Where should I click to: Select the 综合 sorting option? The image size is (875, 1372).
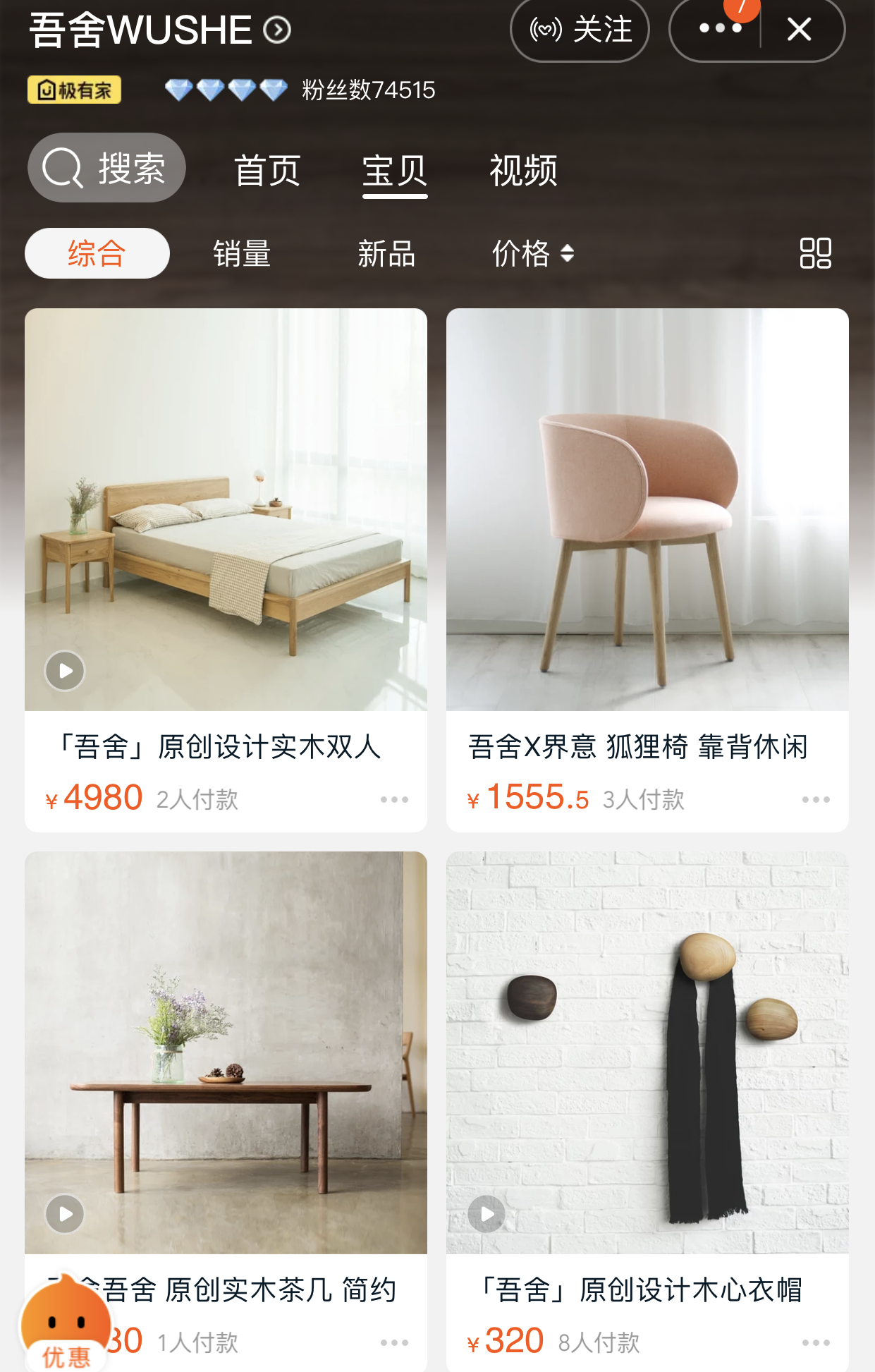coord(97,253)
